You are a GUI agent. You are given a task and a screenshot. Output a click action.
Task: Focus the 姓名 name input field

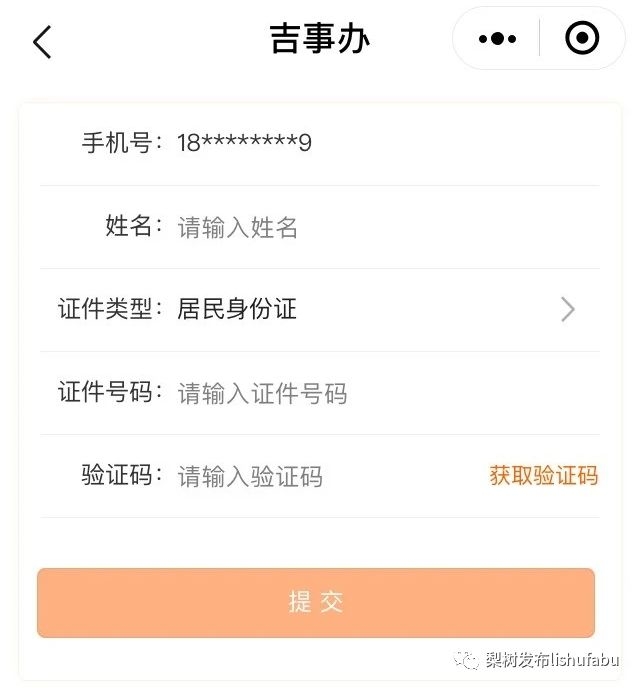pyautogui.click(x=380, y=227)
